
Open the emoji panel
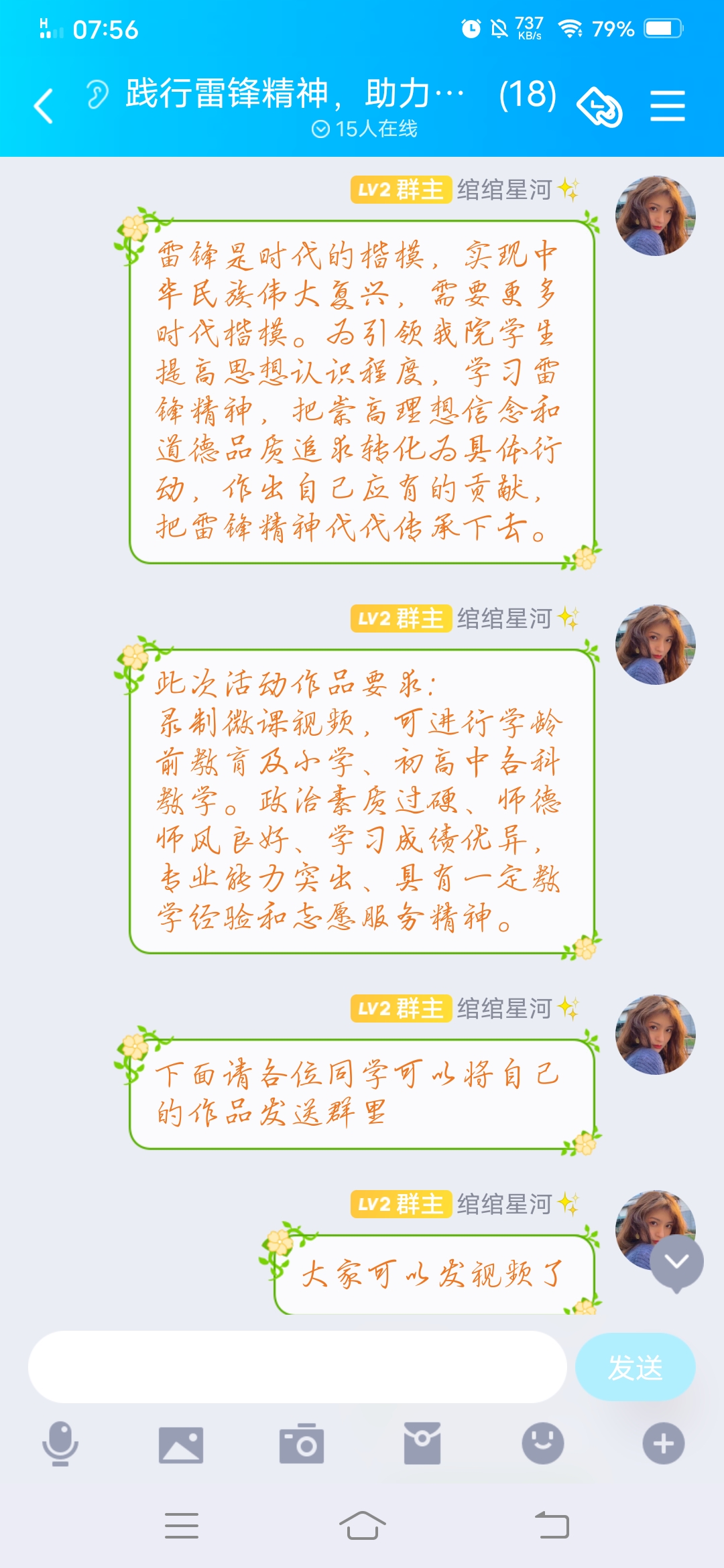(543, 1443)
